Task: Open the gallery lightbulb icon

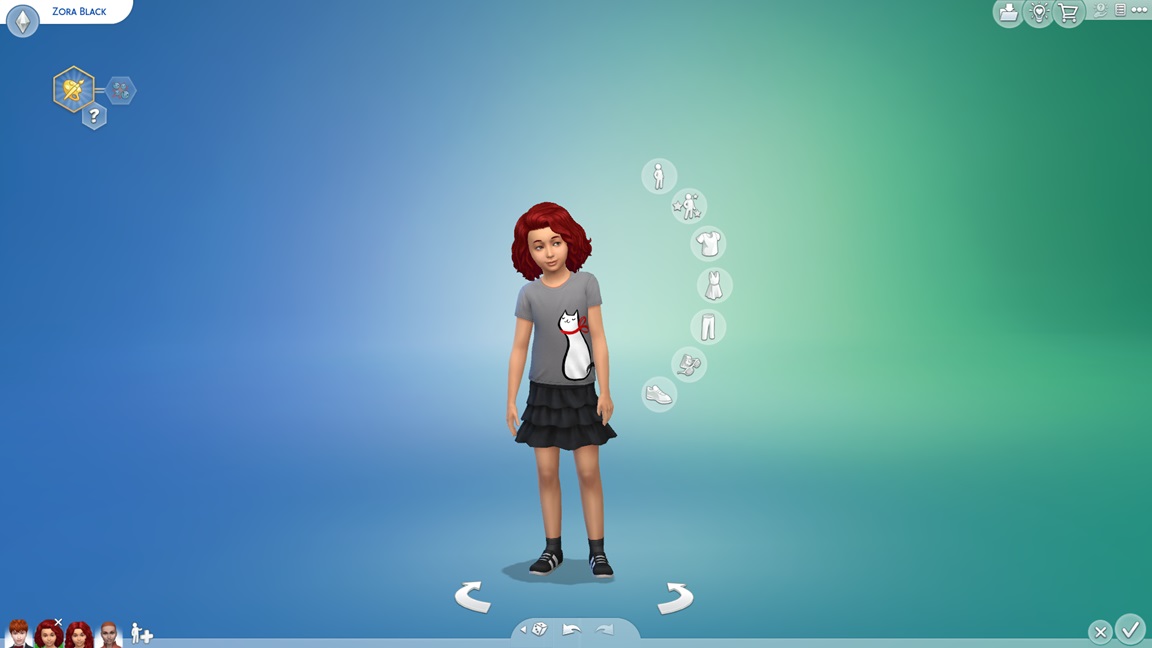Action: coord(1039,13)
